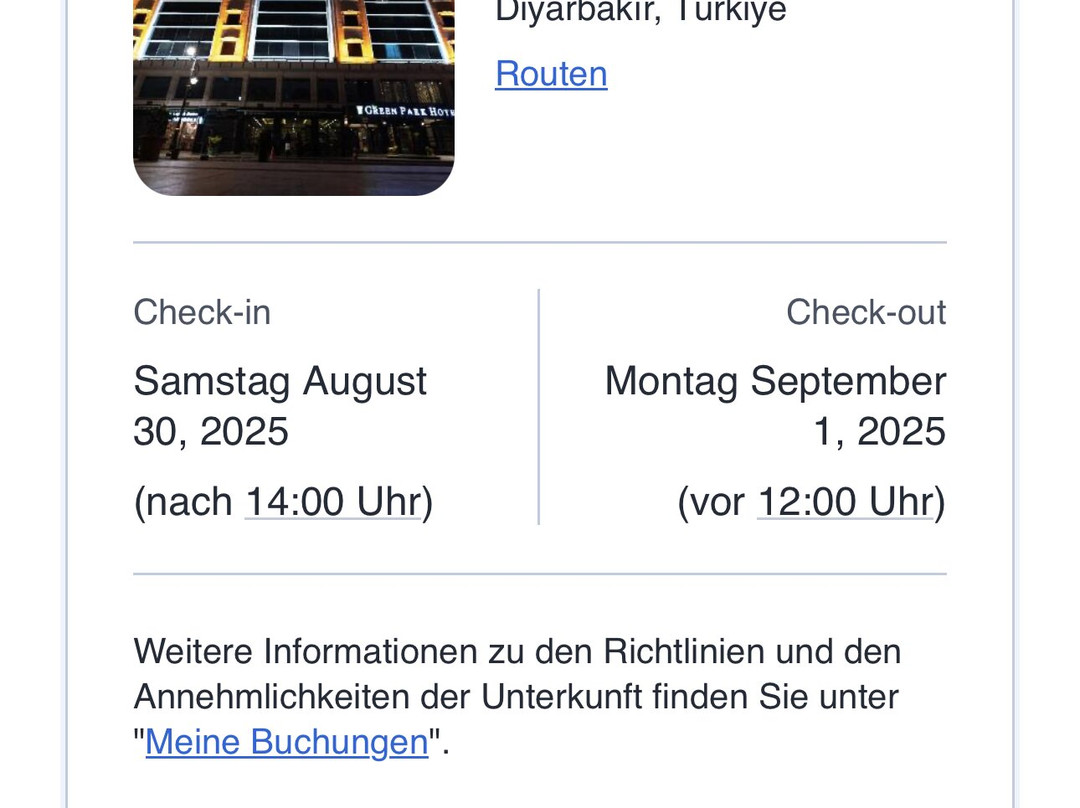Image resolution: width=1080 pixels, height=808 pixels.
Task: Open the Meine Buchungen link
Action: click(x=286, y=742)
